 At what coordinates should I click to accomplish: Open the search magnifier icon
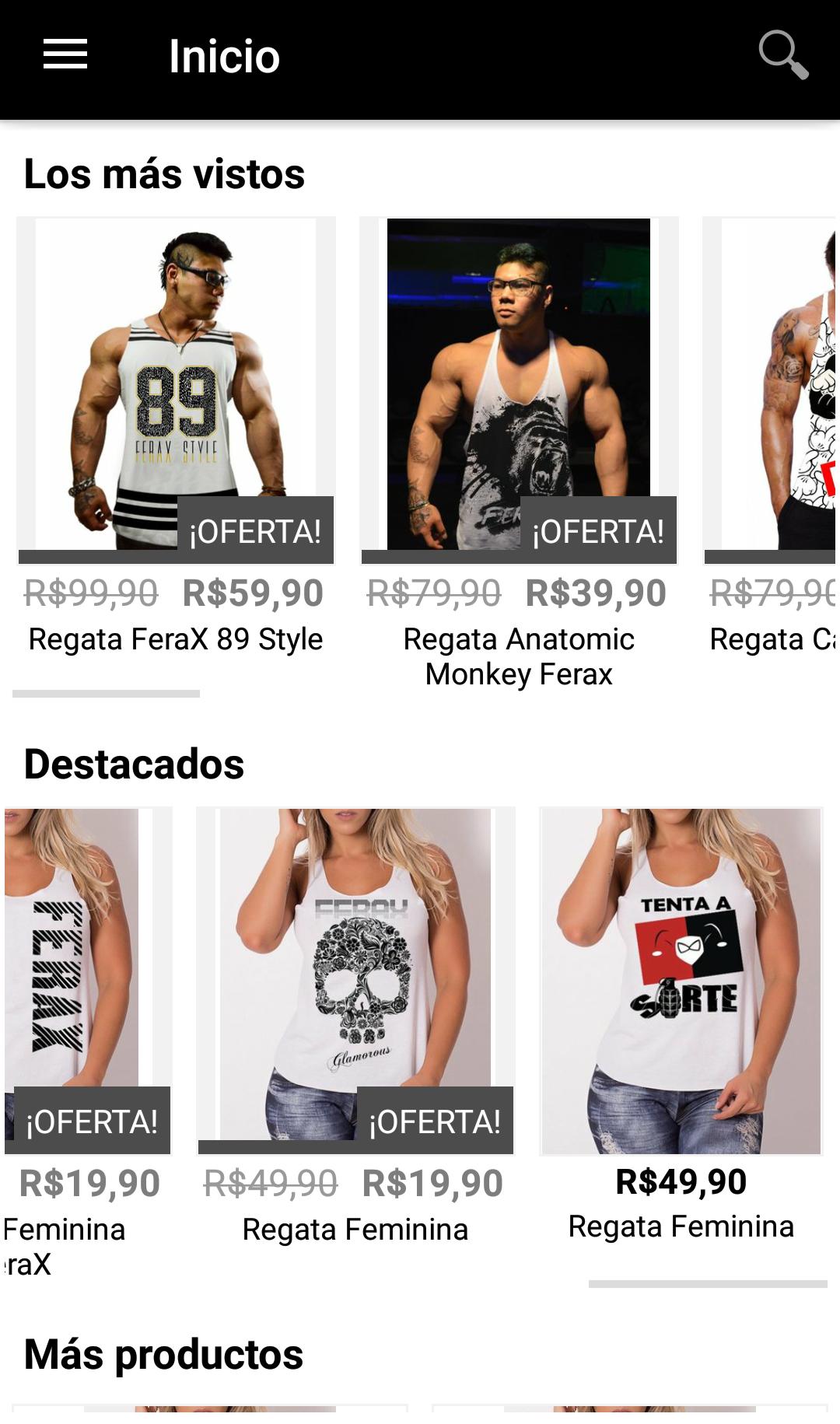[783, 55]
